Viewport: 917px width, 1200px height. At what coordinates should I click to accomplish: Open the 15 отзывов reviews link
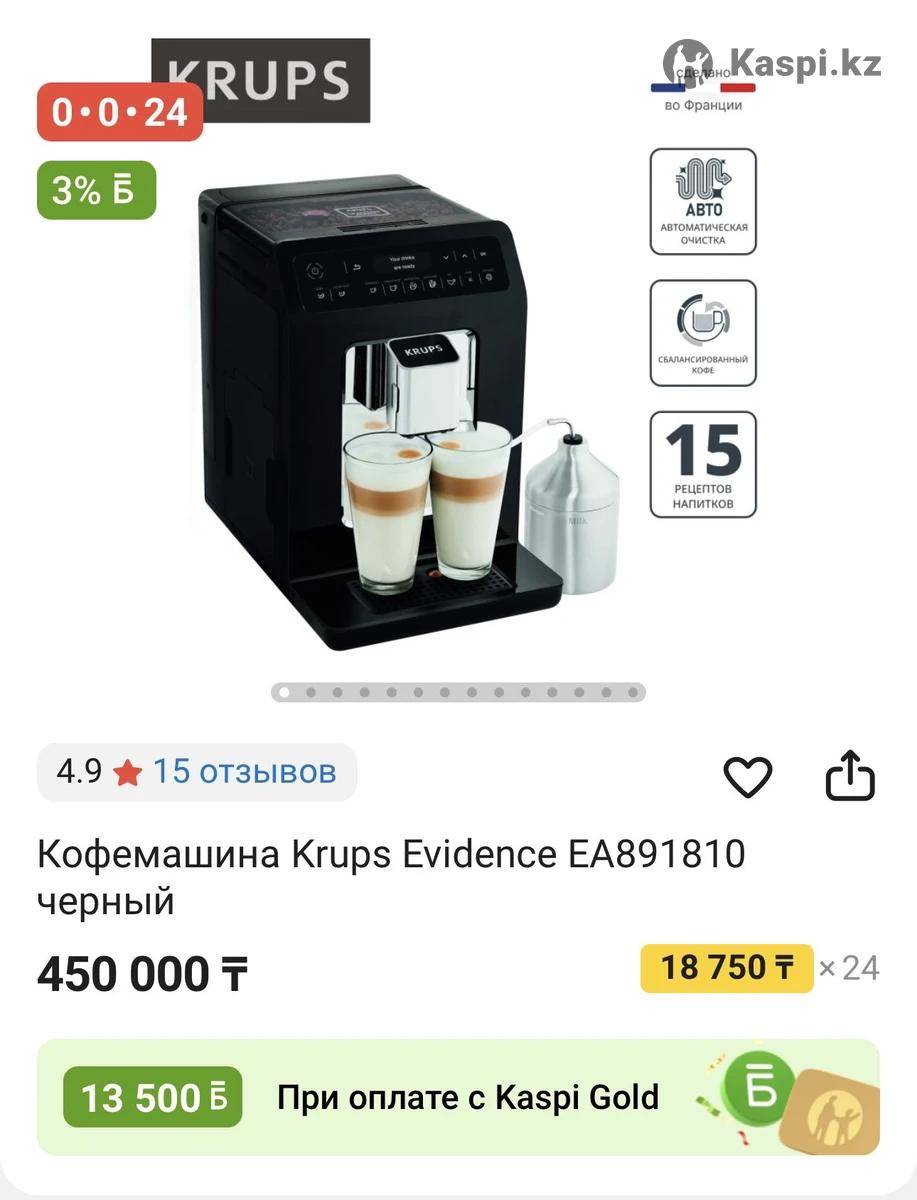pos(244,772)
